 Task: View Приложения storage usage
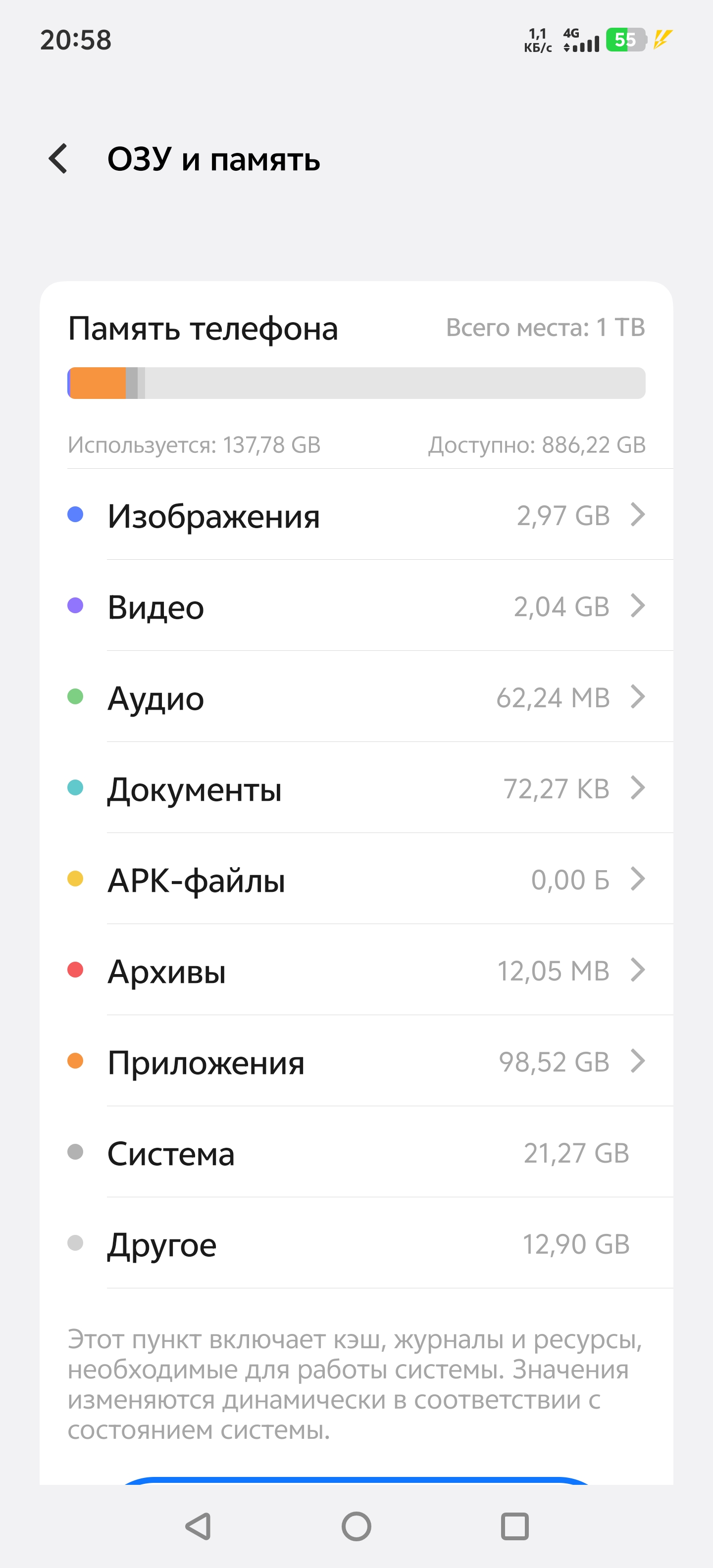[356, 1061]
